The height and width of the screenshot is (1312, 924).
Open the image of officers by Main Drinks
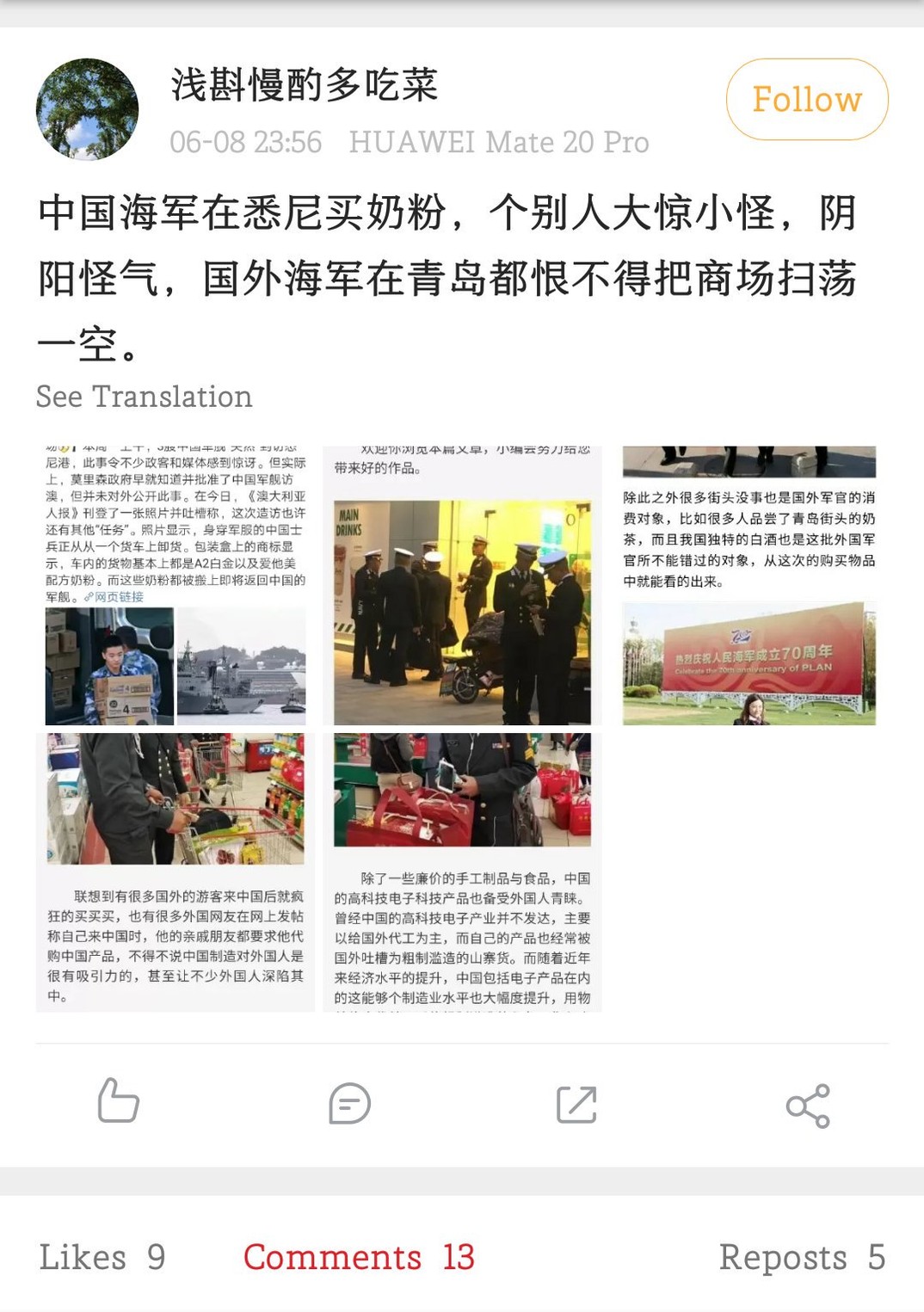[462, 586]
